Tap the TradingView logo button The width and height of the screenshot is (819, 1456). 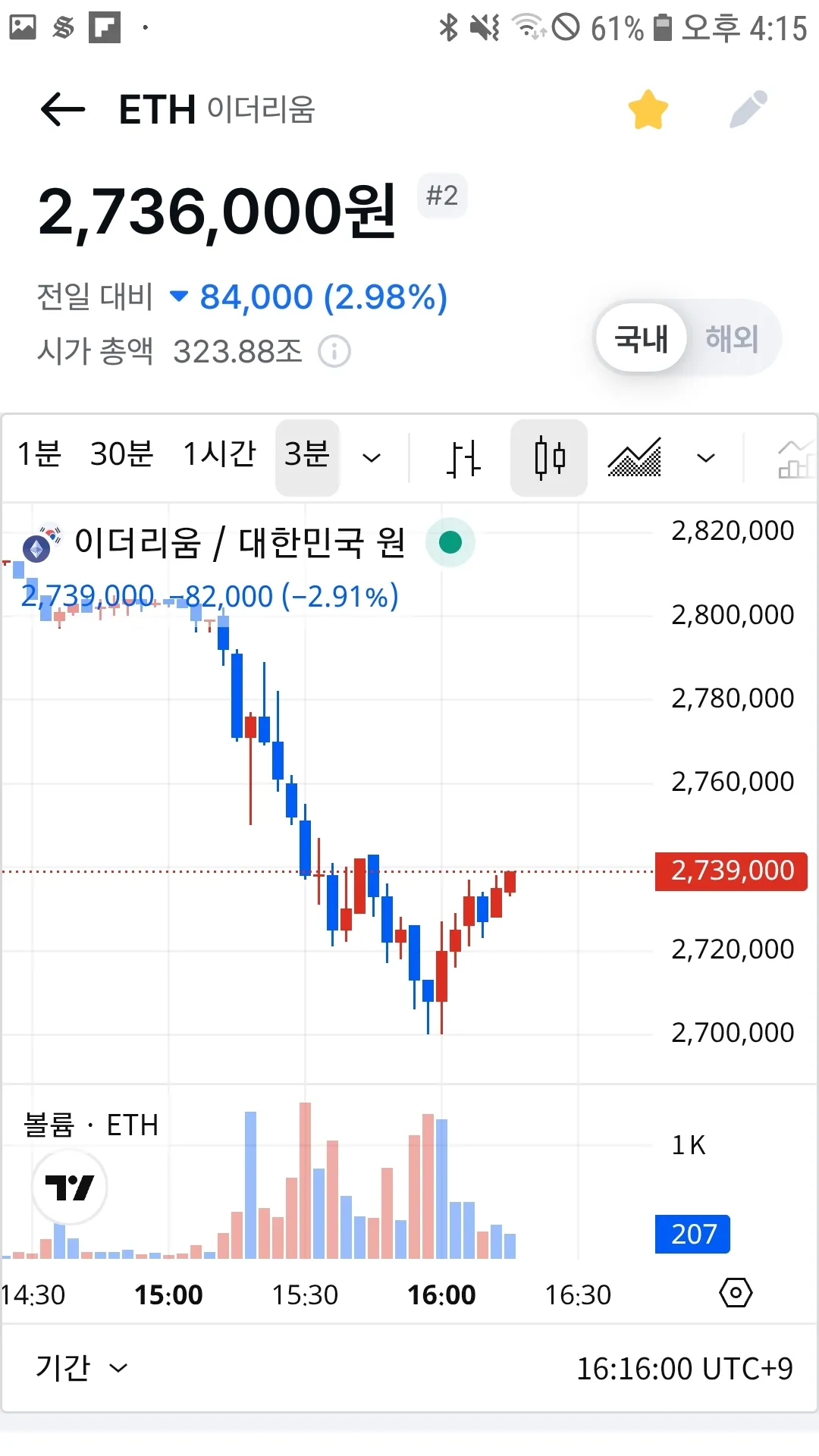(70, 1187)
